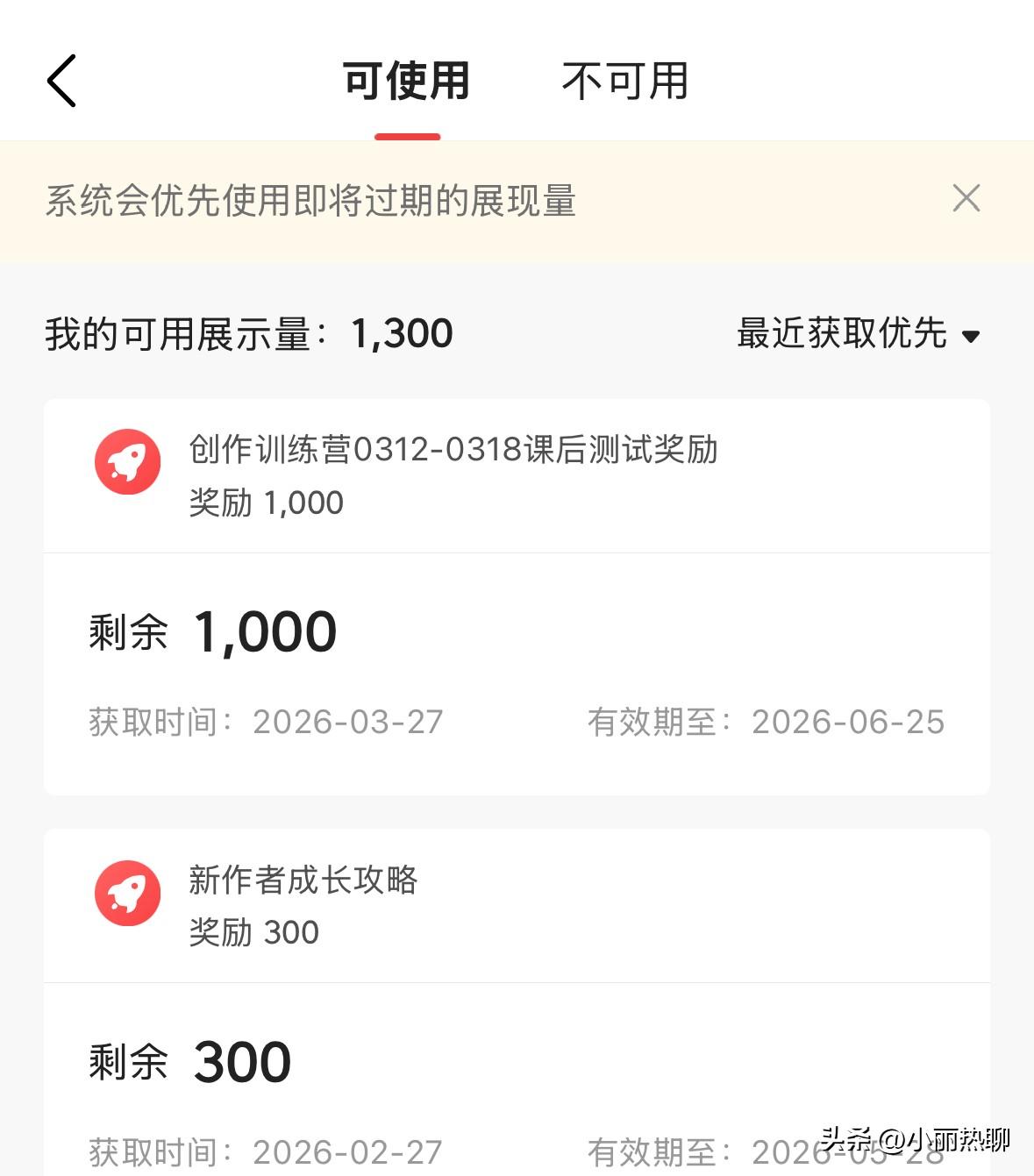The image size is (1034, 1176).
Task: Tap the 奖励 1,000 label on first card
Action: pyautogui.click(x=266, y=502)
